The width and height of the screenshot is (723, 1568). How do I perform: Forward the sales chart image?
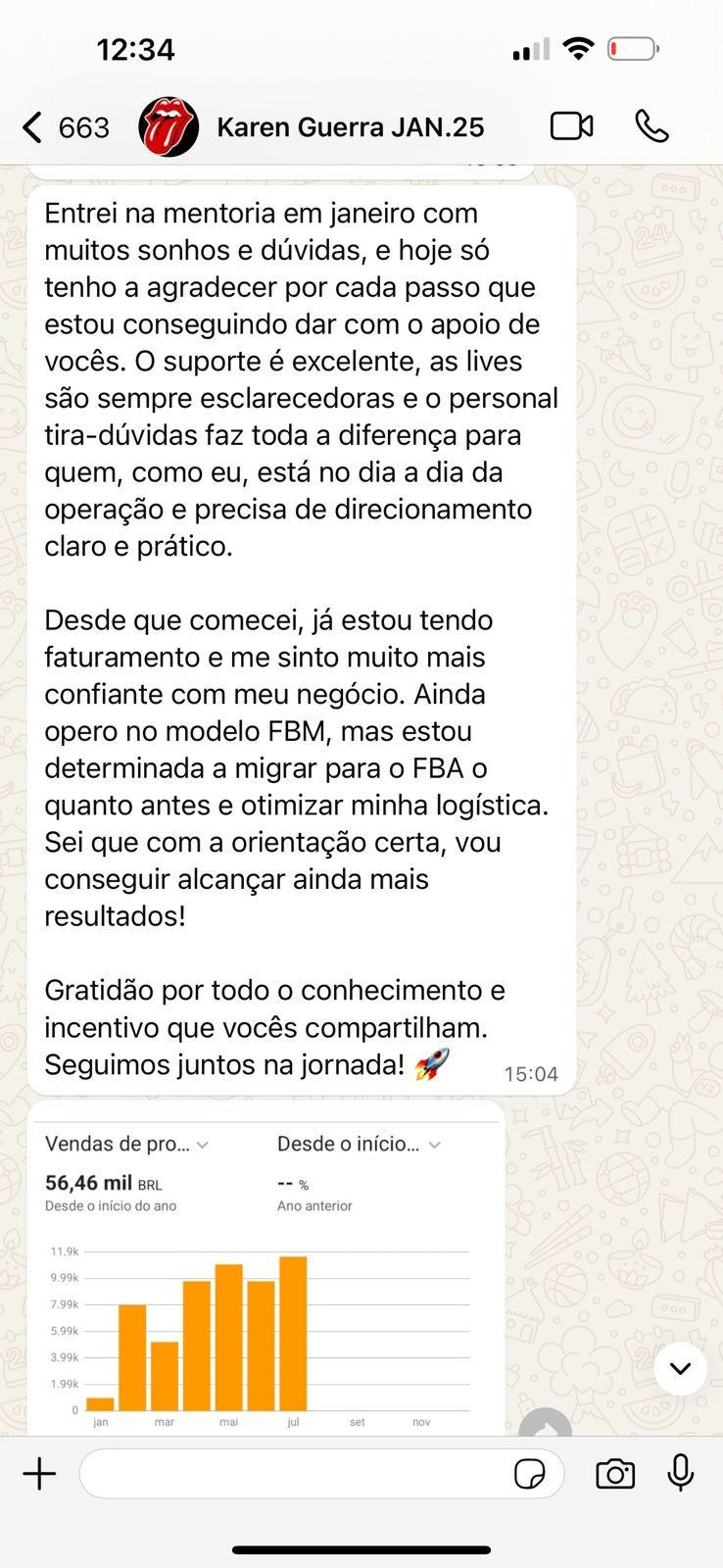pyautogui.click(x=545, y=1424)
